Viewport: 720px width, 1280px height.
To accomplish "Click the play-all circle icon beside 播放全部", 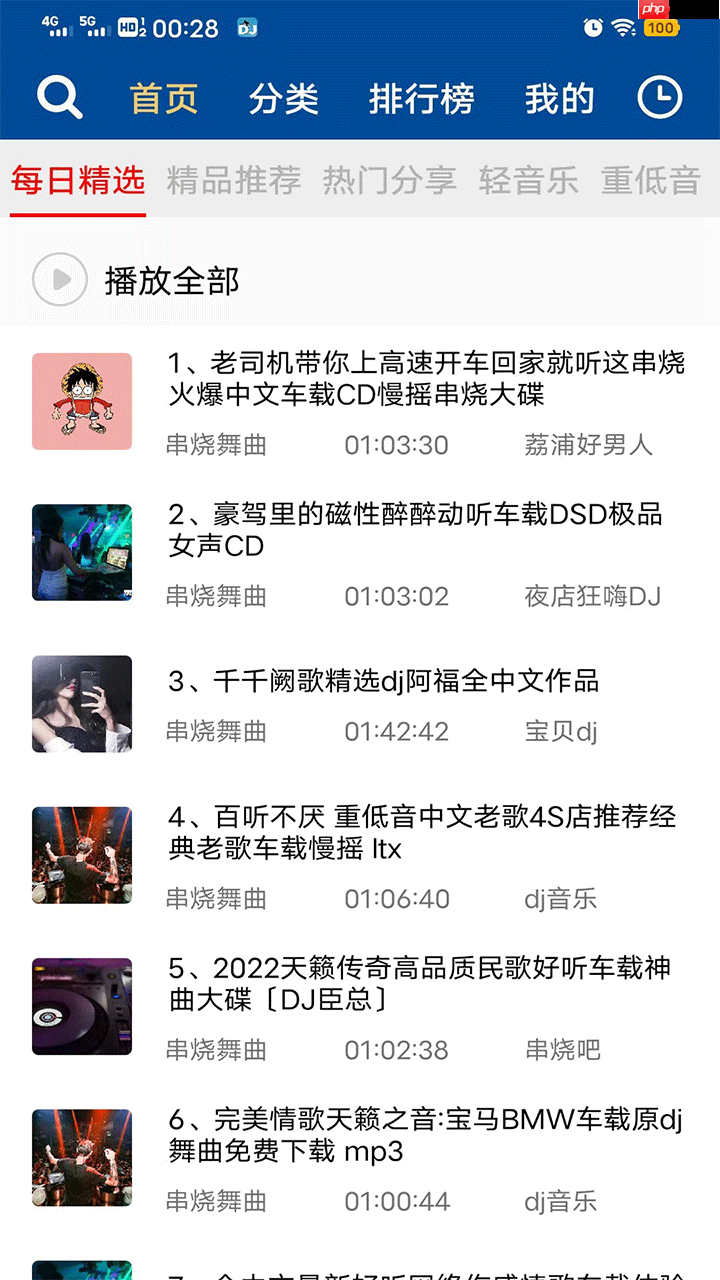I will pos(59,280).
